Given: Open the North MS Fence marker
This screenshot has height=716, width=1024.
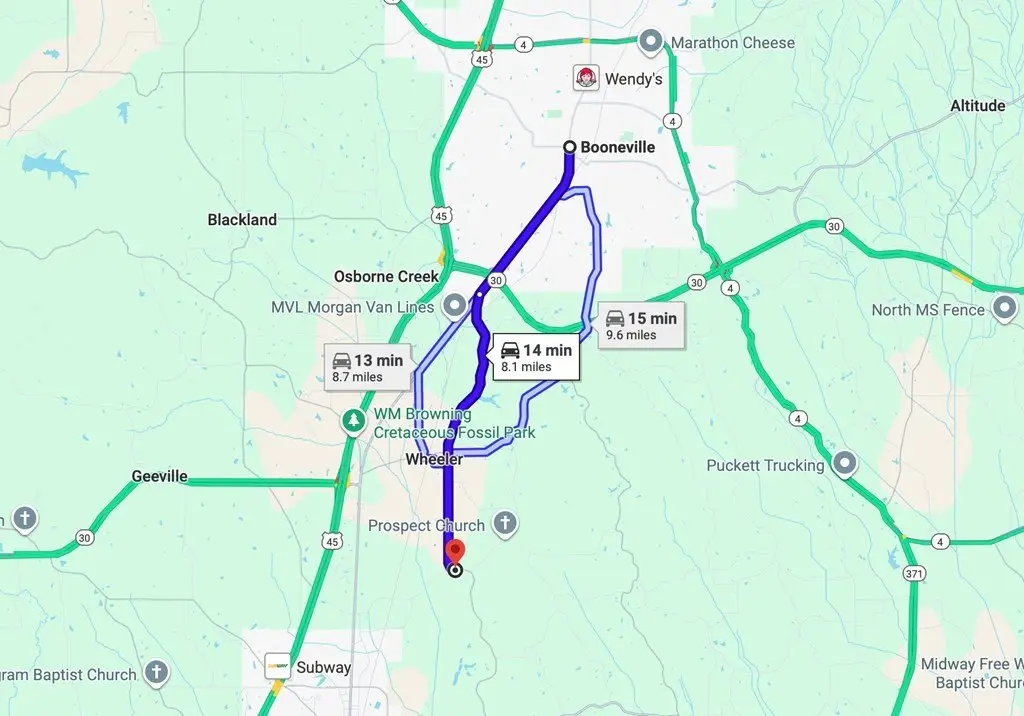Looking at the screenshot, I should coord(1004,308).
